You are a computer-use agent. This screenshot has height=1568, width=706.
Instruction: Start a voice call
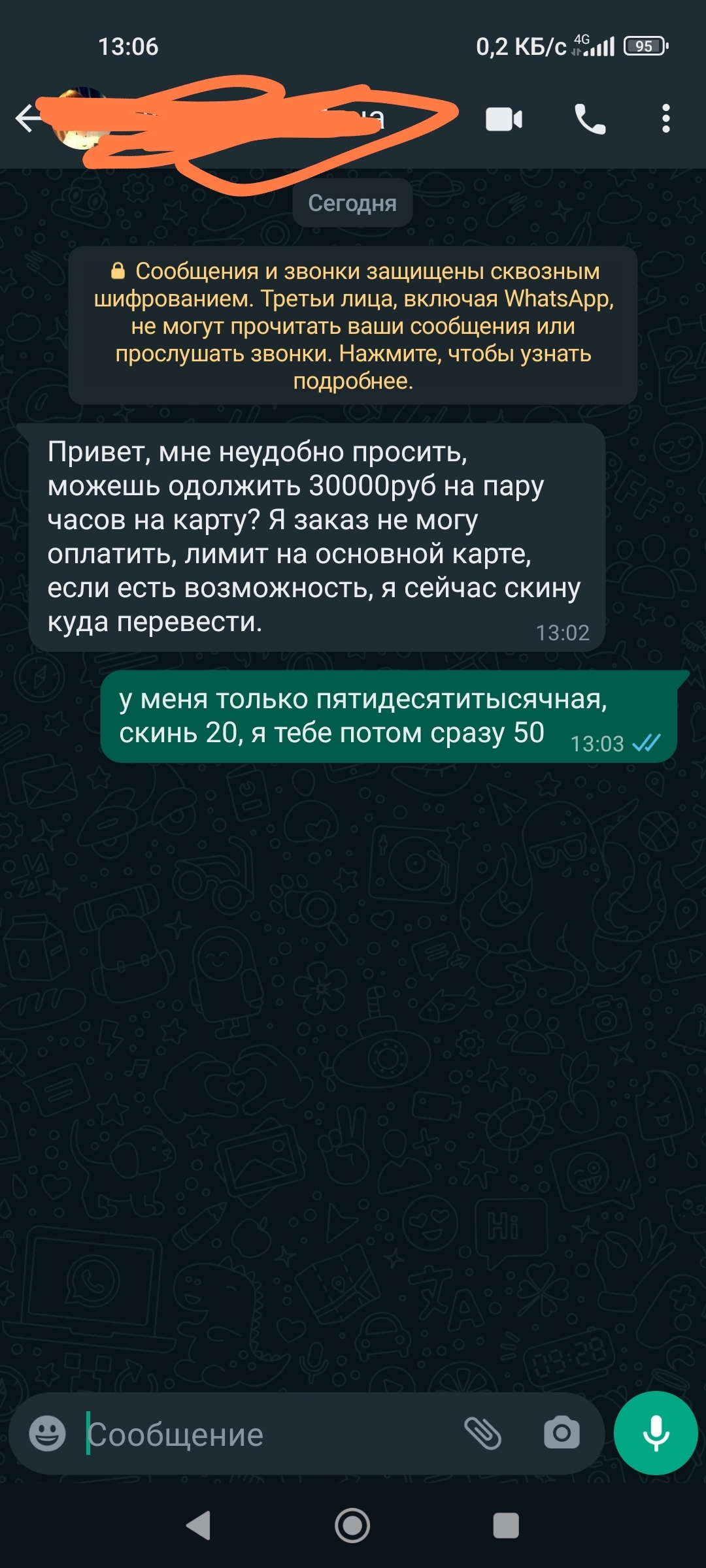pyautogui.click(x=590, y=120)
